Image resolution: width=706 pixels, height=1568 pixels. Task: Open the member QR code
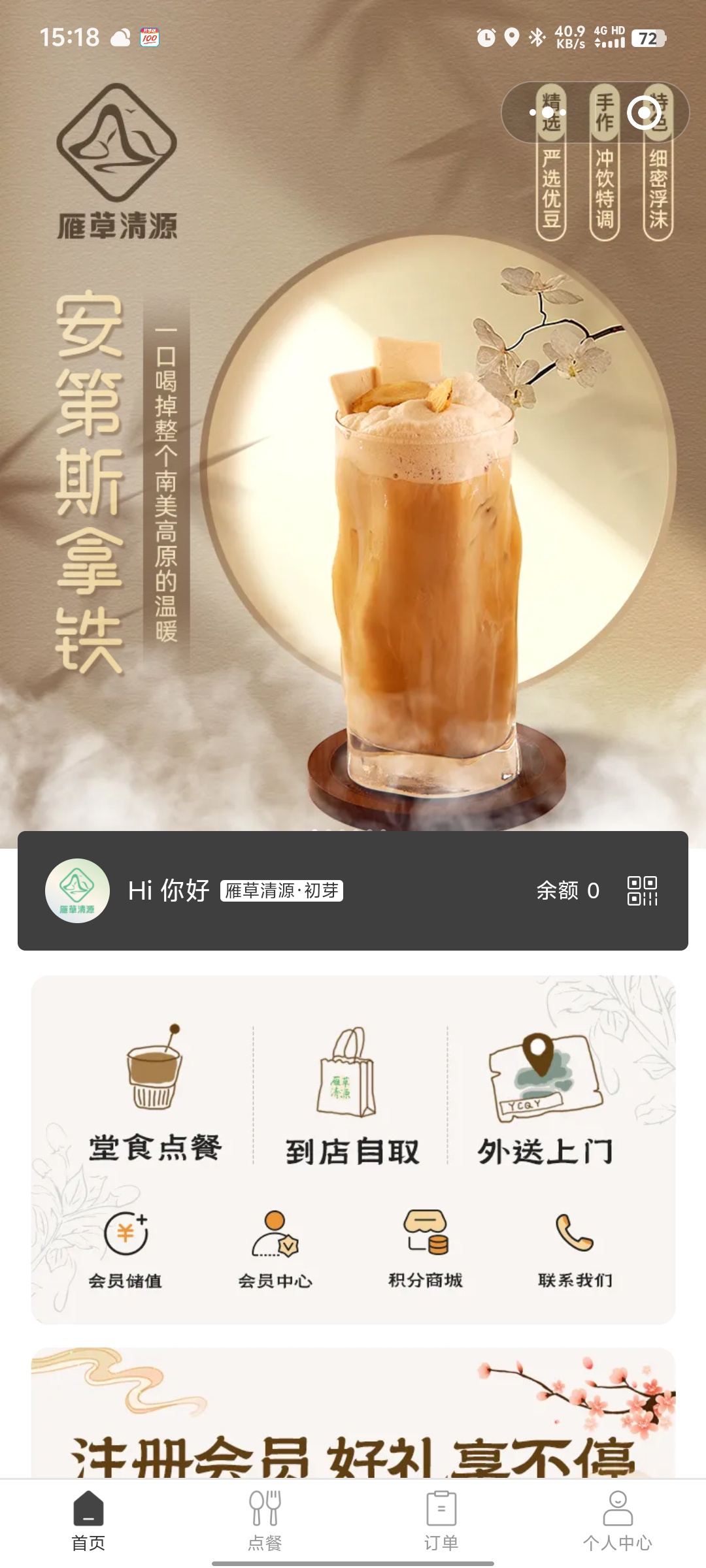[642, 890]
